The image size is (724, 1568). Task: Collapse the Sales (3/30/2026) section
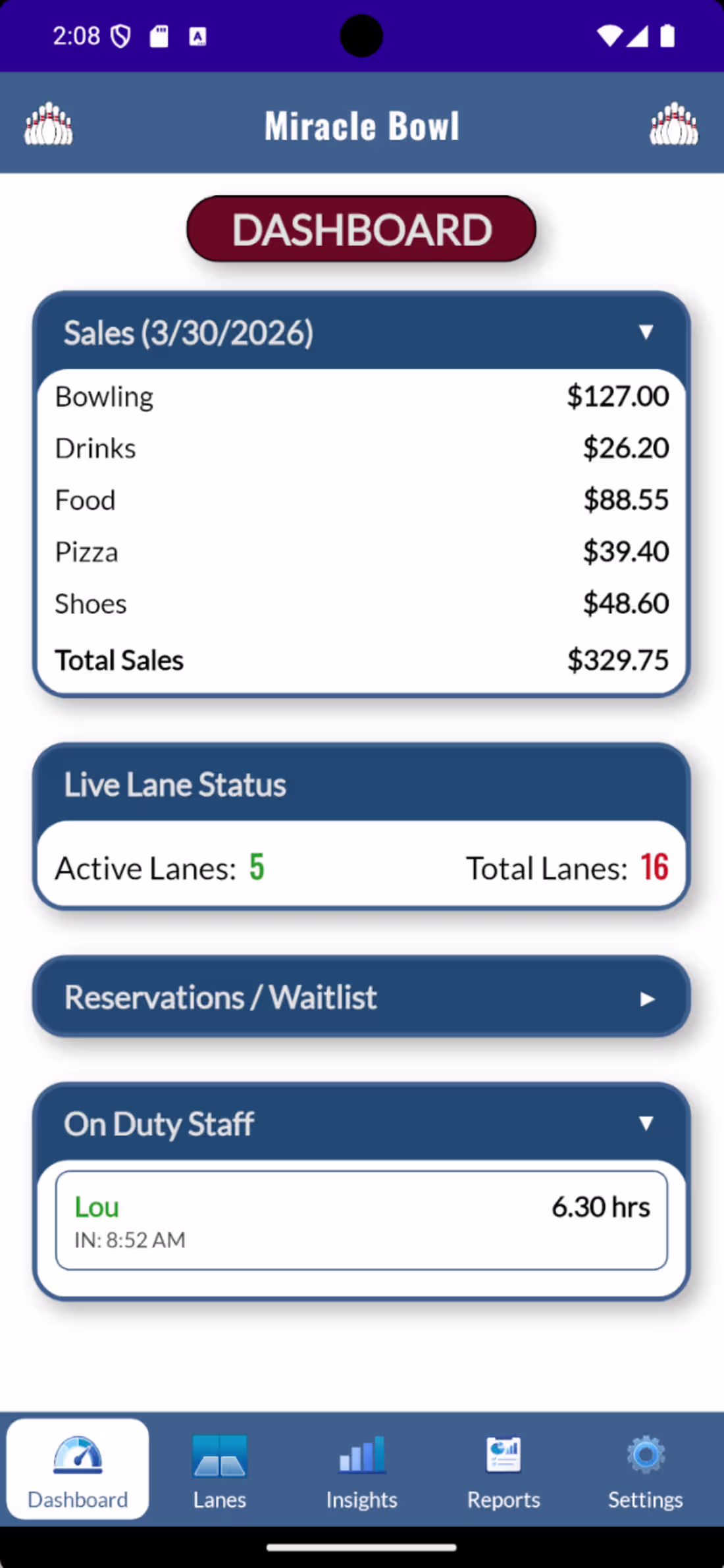(646, 333)
